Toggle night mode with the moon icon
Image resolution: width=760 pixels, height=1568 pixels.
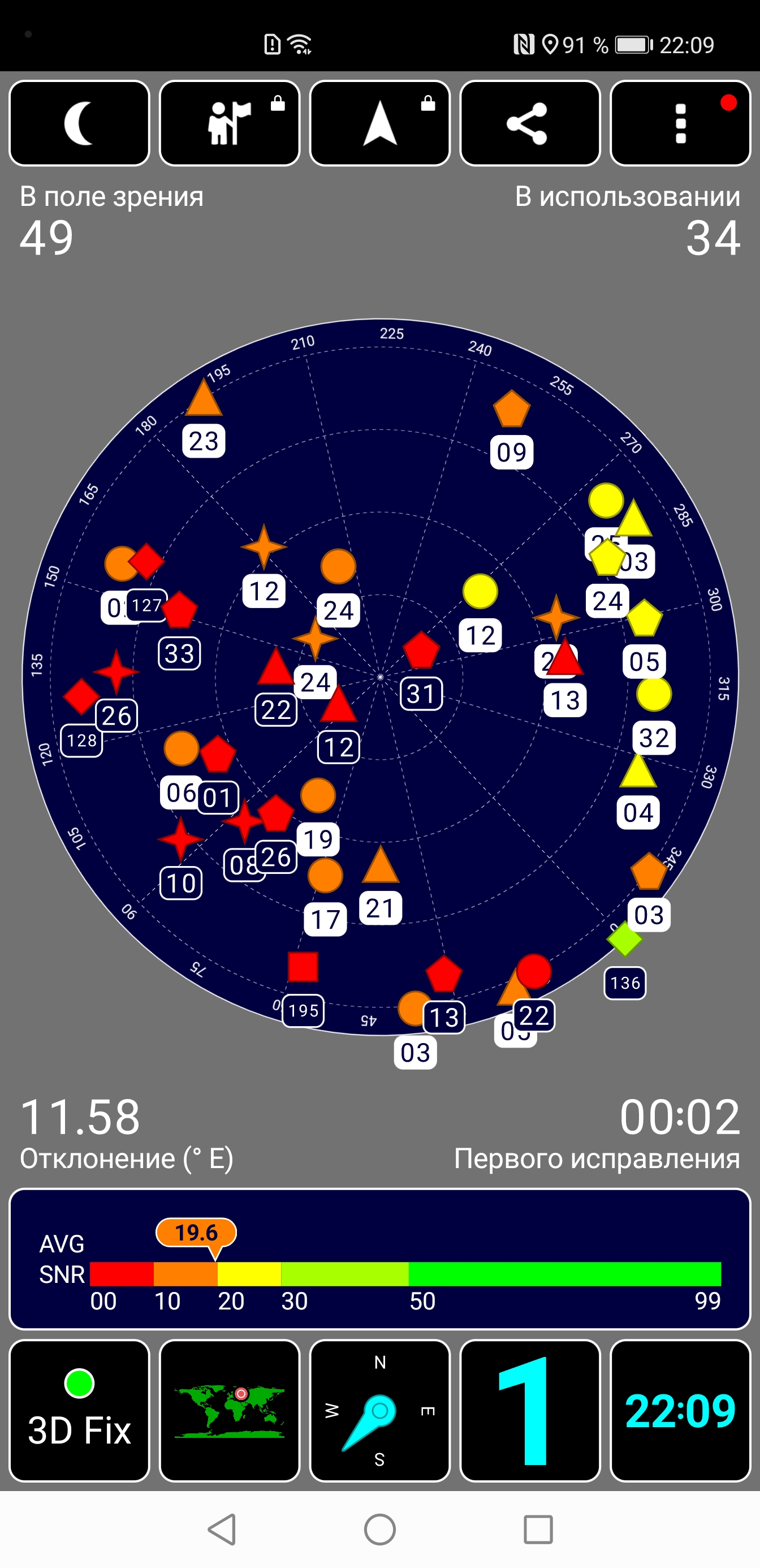(79, 123)
